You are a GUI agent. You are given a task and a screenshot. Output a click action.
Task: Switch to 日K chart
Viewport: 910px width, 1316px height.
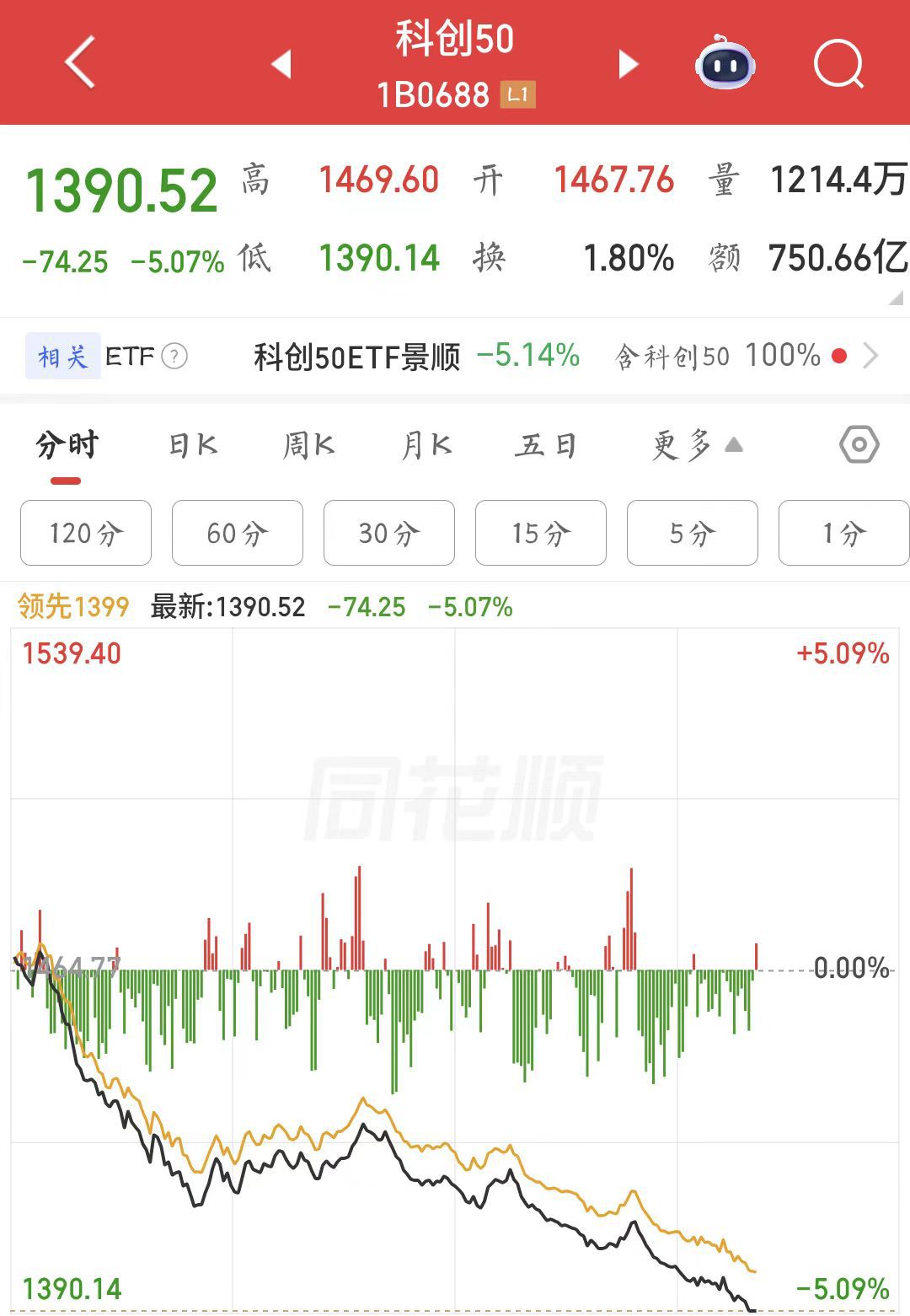[x=193, y=445]
